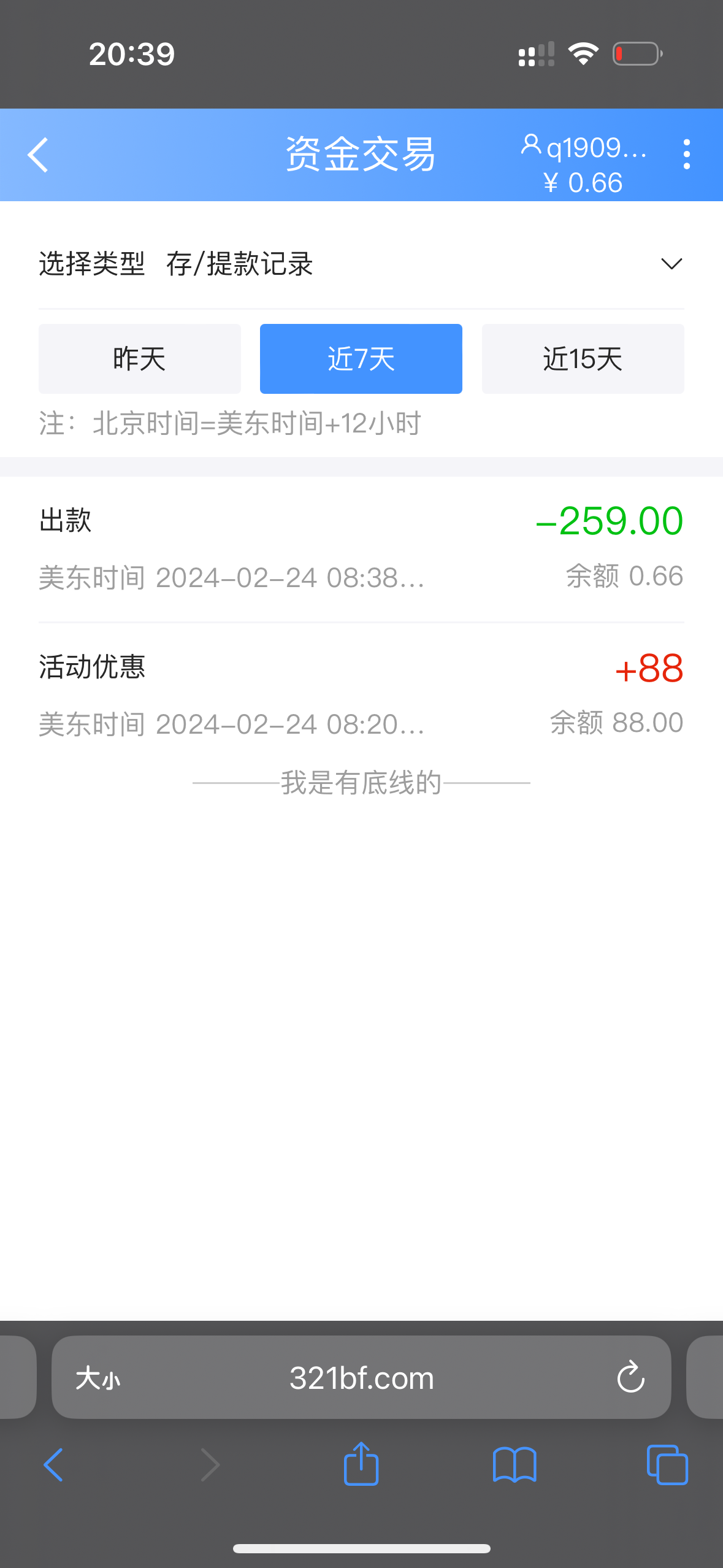723x1568 pixels.
Task: Select the 昨天 date filter
Action: 139,358
